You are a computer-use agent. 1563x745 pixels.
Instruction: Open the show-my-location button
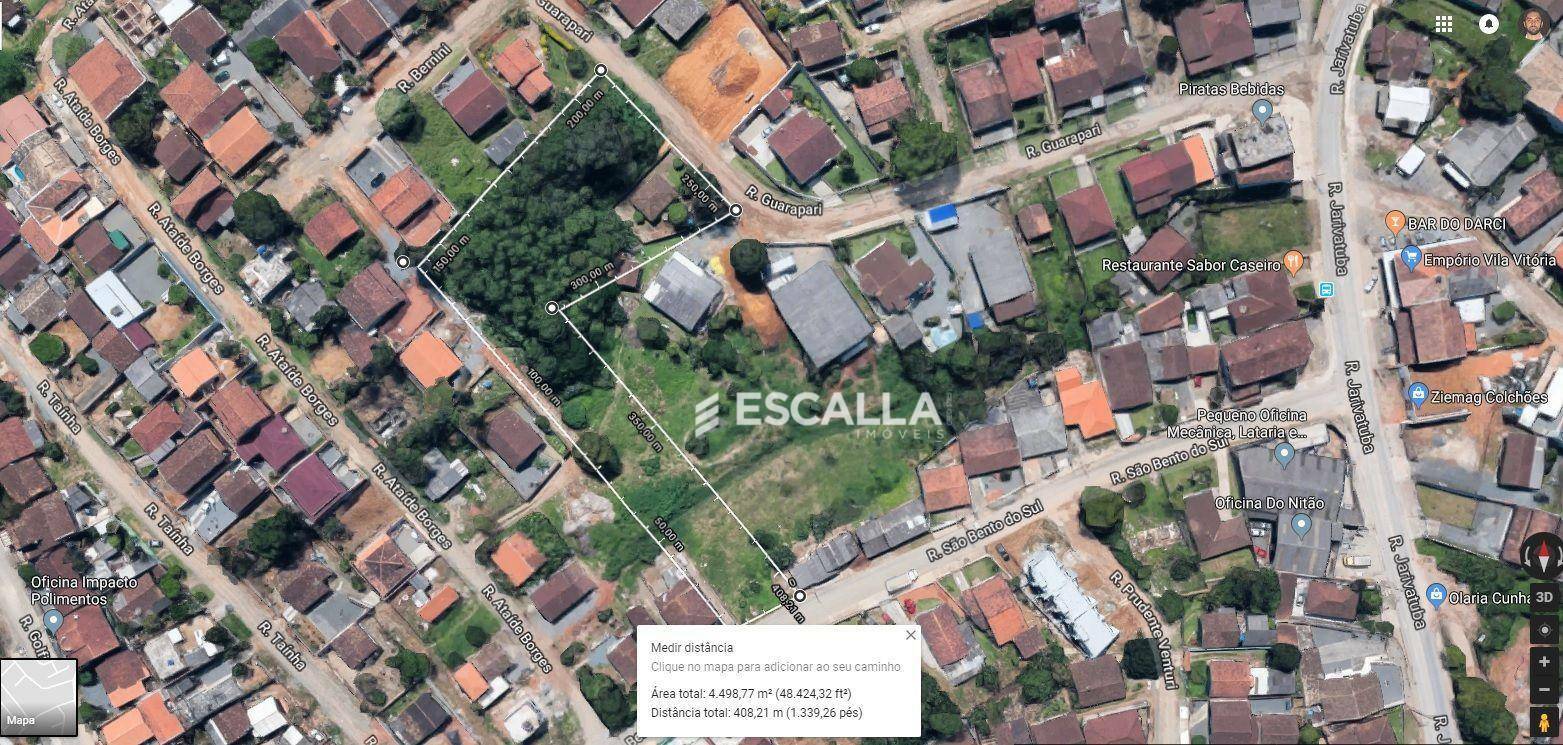coord(1544,630)
